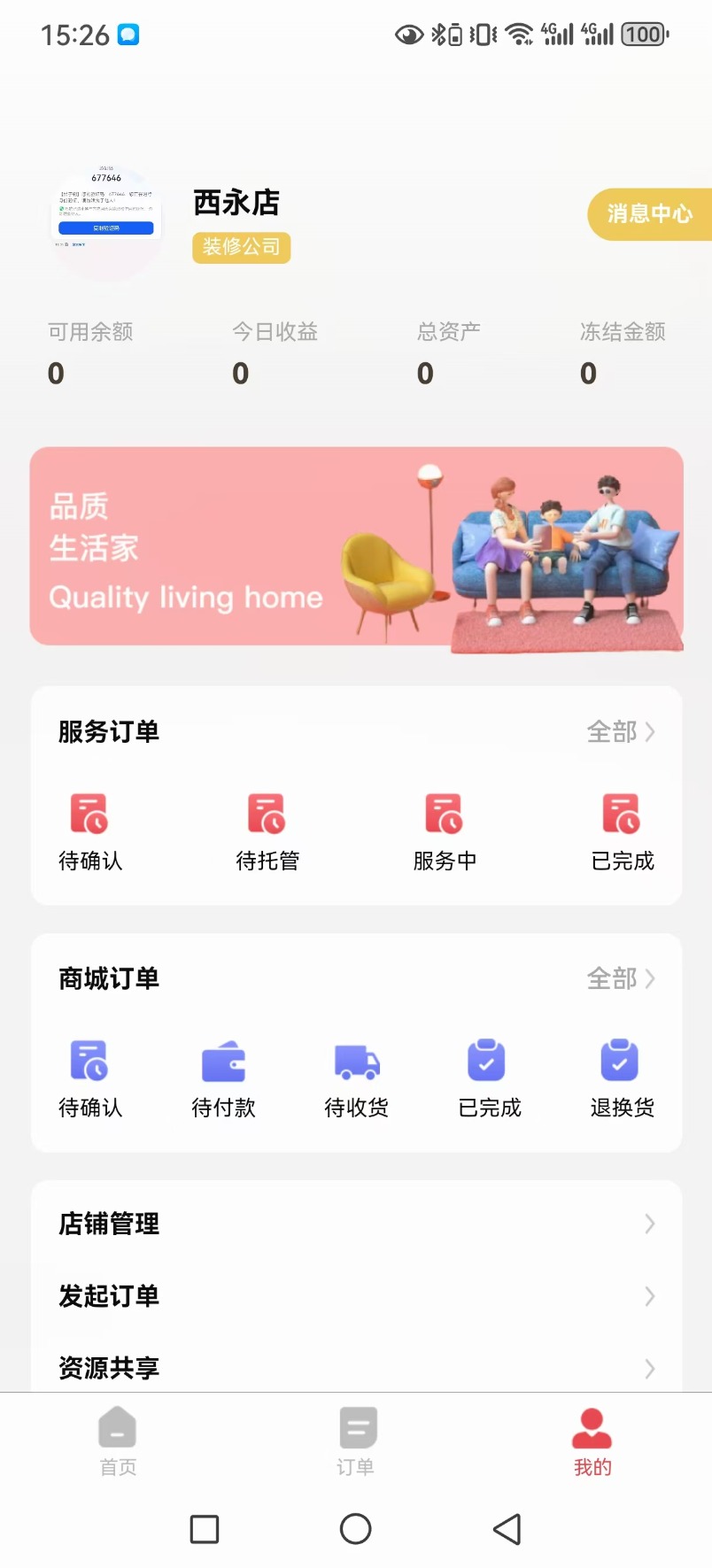
Task: Switch to the 首页 tab
Action: point(118,1441)
